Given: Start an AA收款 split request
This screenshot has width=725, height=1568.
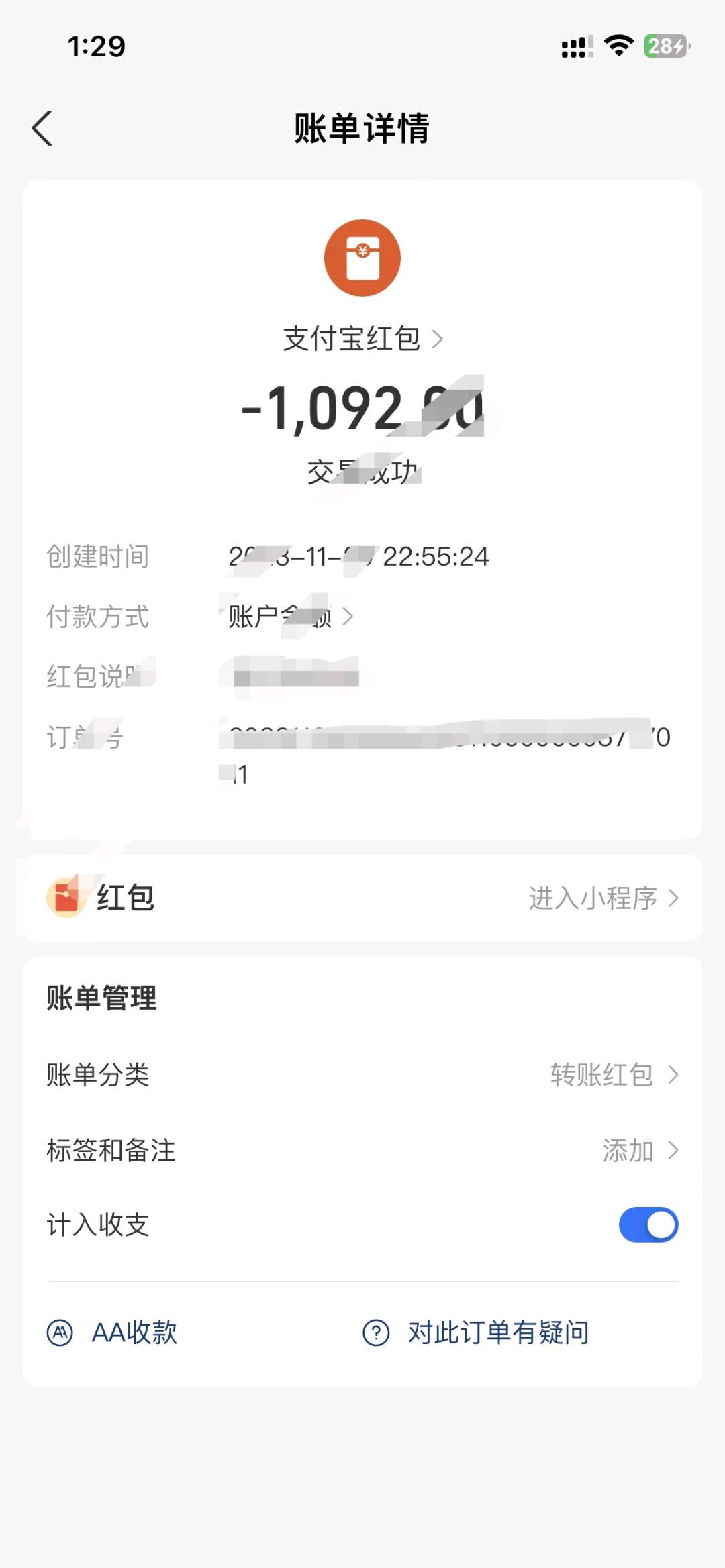Looking at the screenshot, I should click(x=112, y=1332).
